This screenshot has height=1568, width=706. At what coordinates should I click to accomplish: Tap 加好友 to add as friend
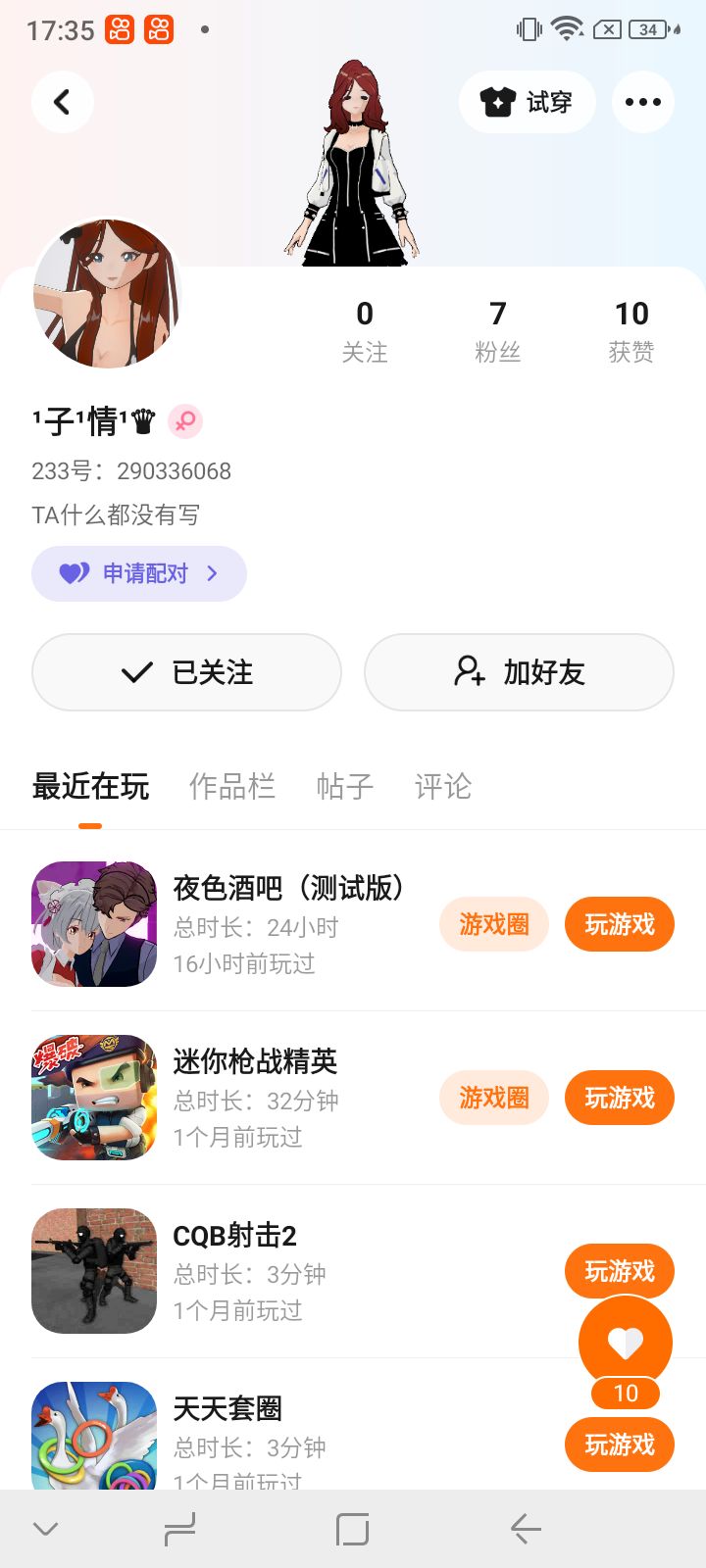[519, 672]
